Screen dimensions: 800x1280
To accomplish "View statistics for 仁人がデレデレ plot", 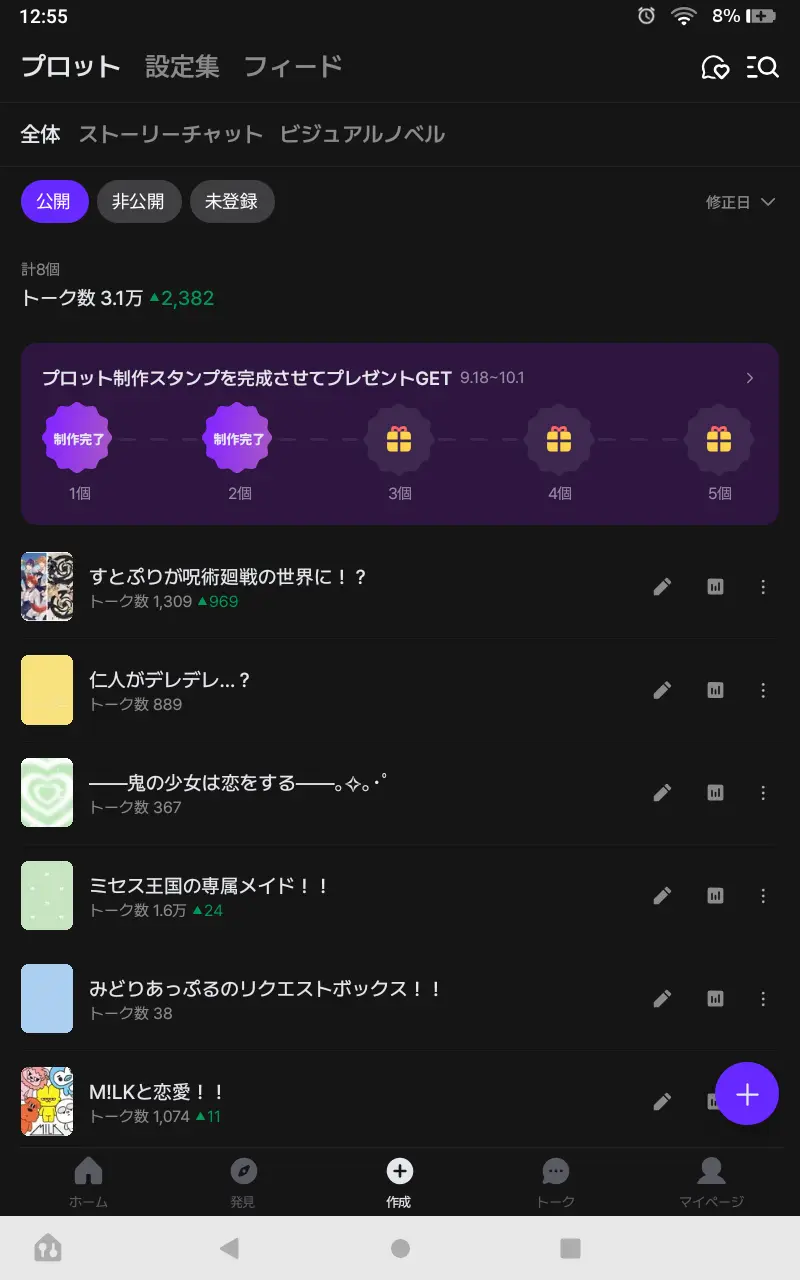I will click(x=715, y=690).
